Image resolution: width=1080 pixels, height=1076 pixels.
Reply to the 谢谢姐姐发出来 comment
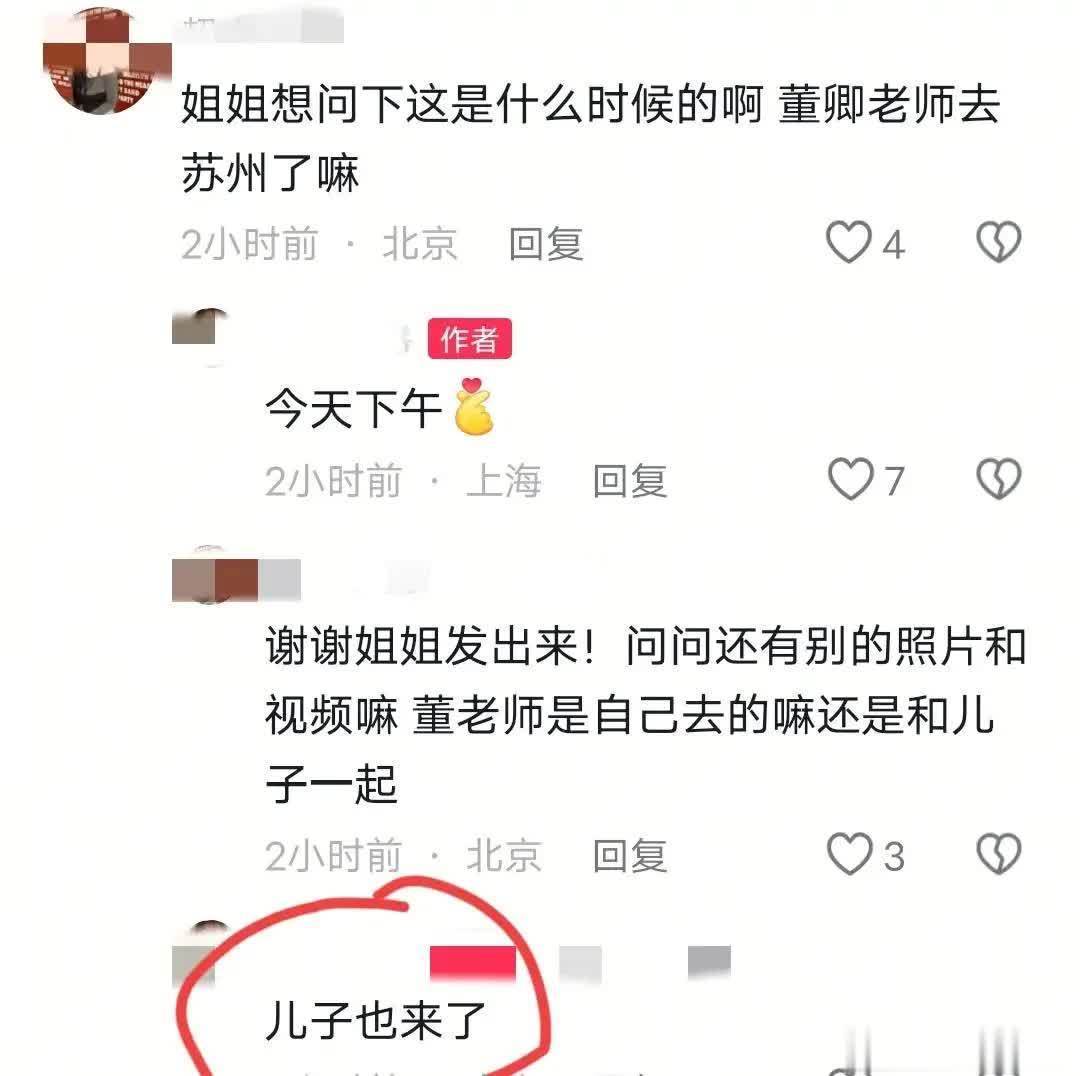629,856
